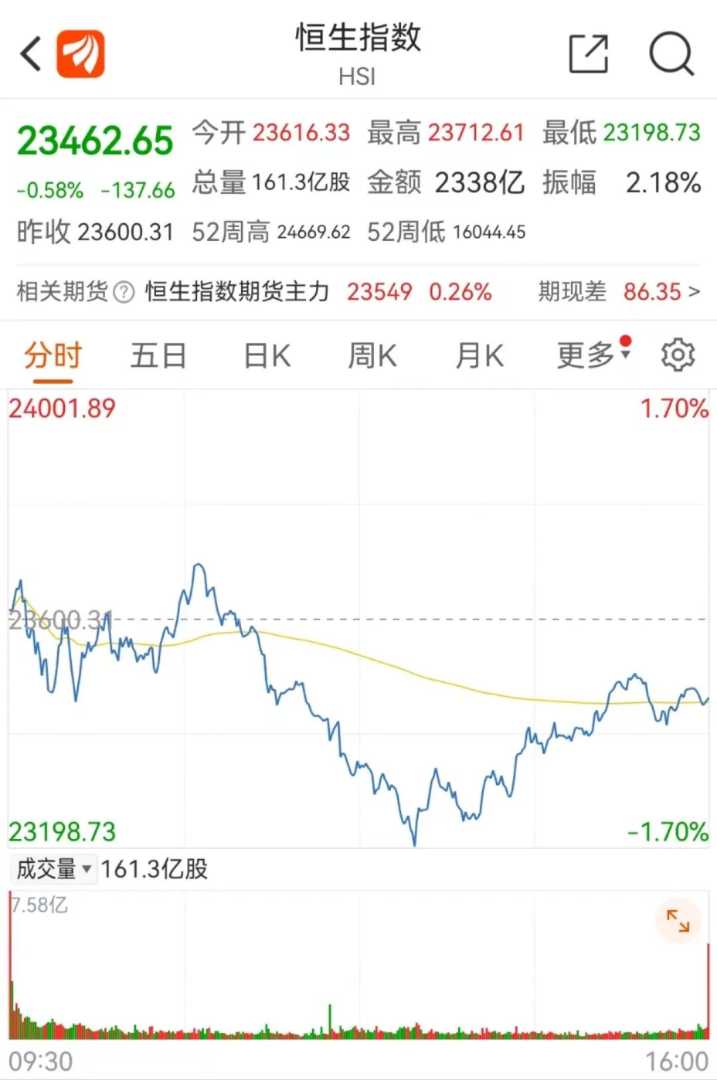View the 周K weekly chart
This screenshot has height=1080, width=717.
(372, 355)
